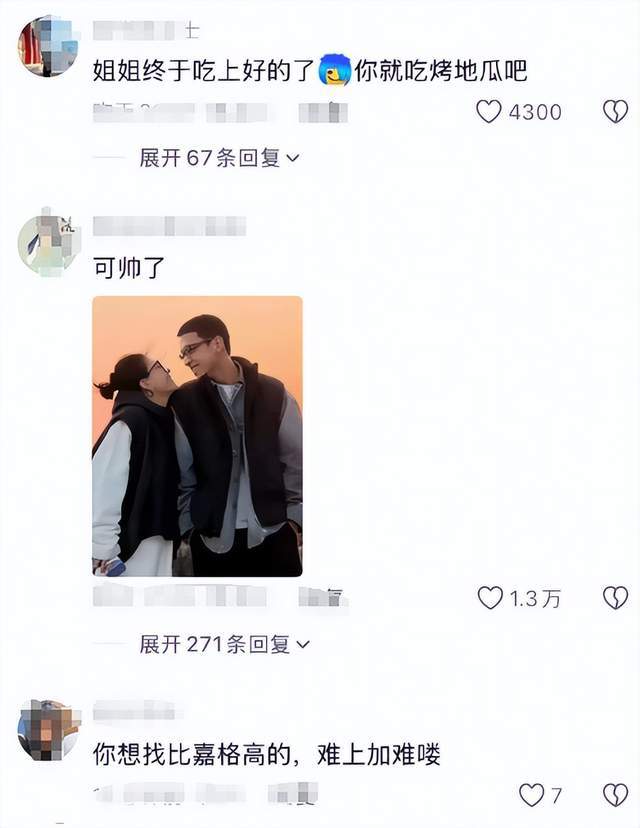
Task: Like the 可帅了 comment
Action: click(490, 598)
